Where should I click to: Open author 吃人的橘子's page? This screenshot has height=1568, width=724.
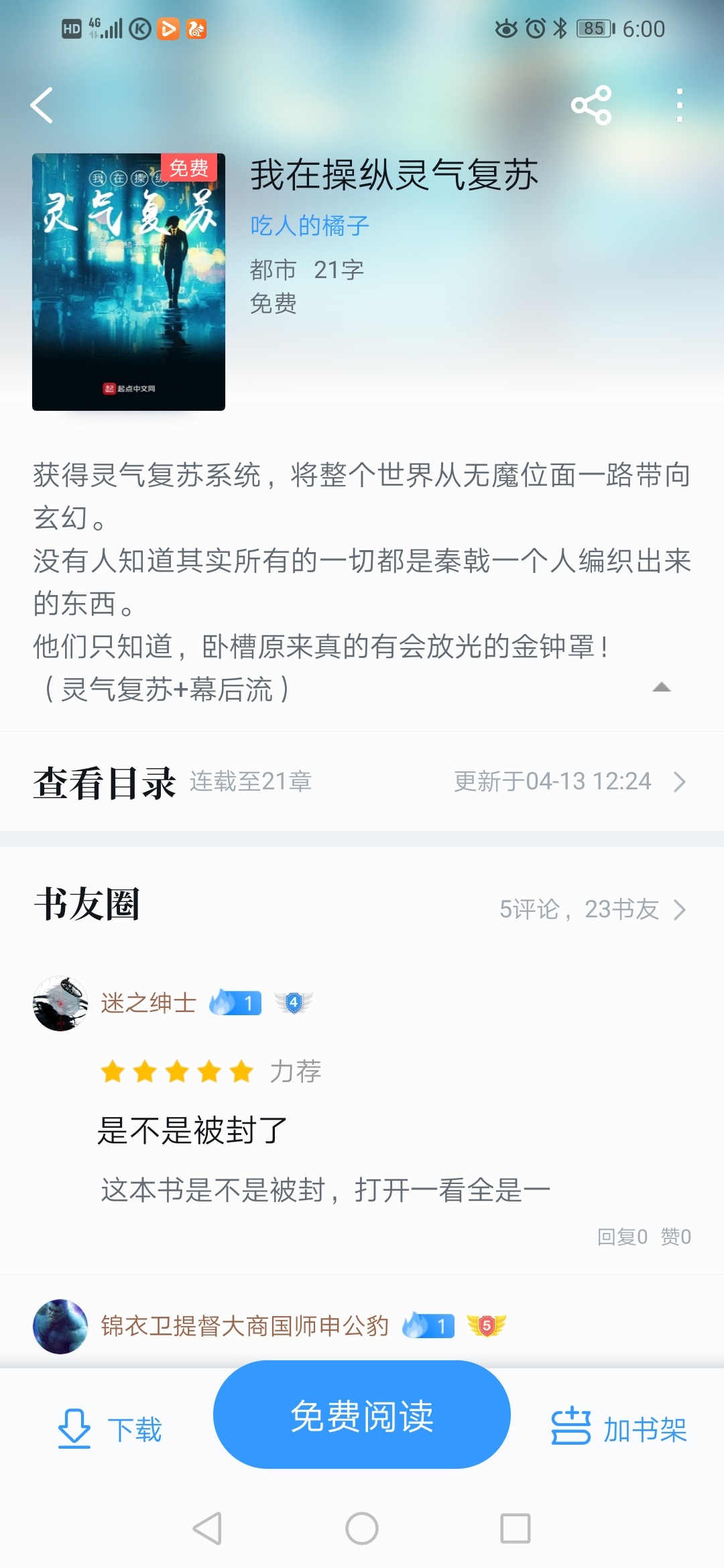[x=310, y=226]
